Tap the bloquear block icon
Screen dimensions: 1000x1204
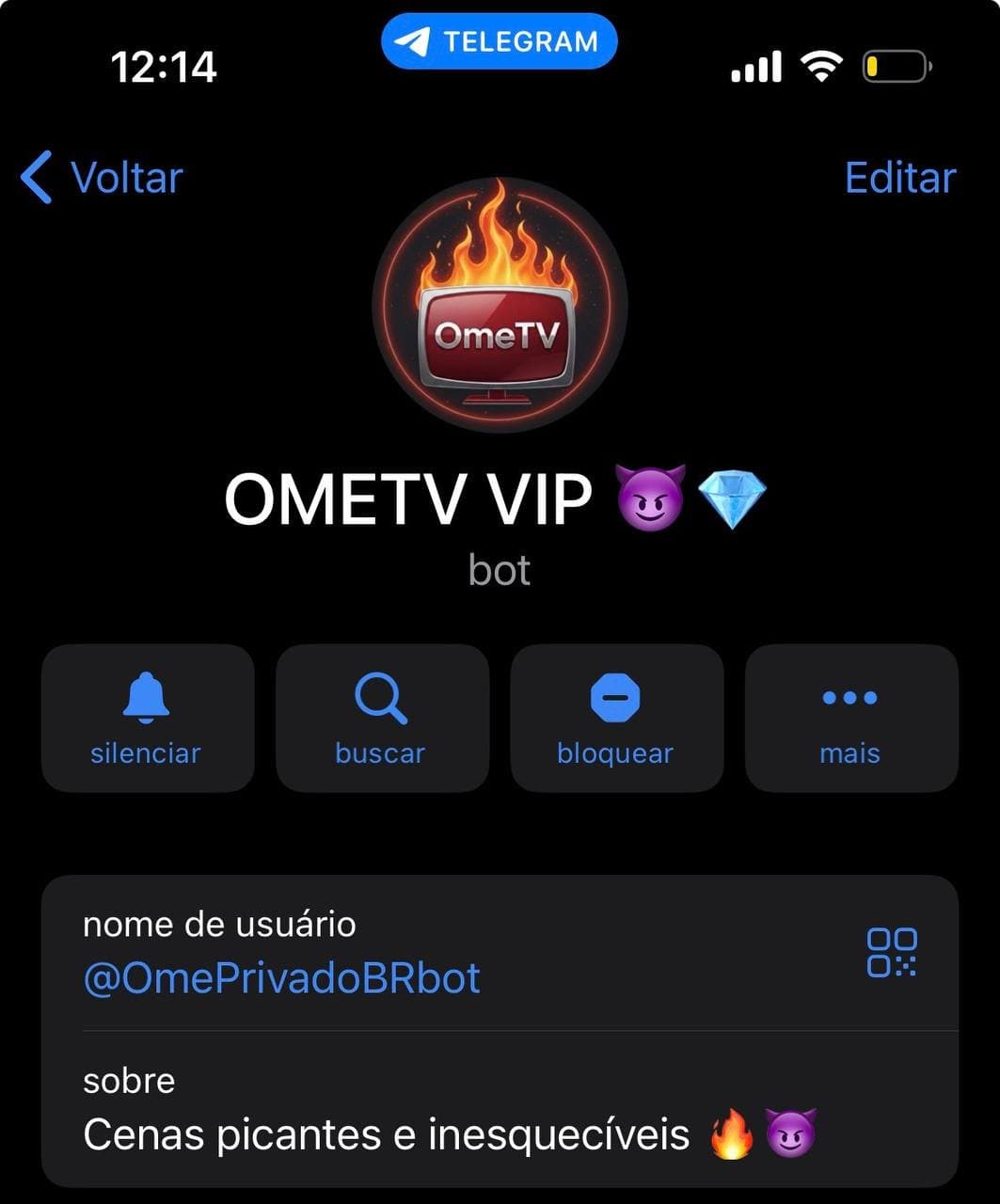[615, 696]
